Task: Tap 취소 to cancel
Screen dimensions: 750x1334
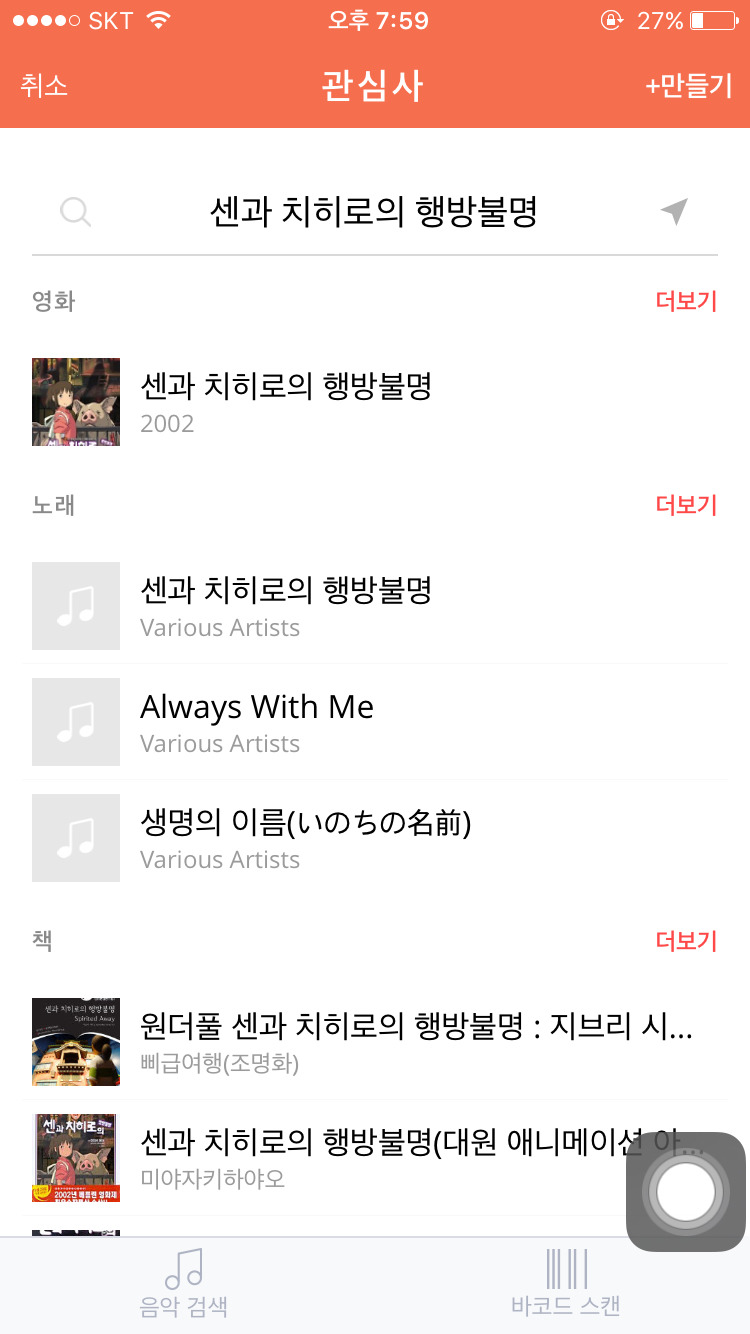Action: click(x=44, y=86)
